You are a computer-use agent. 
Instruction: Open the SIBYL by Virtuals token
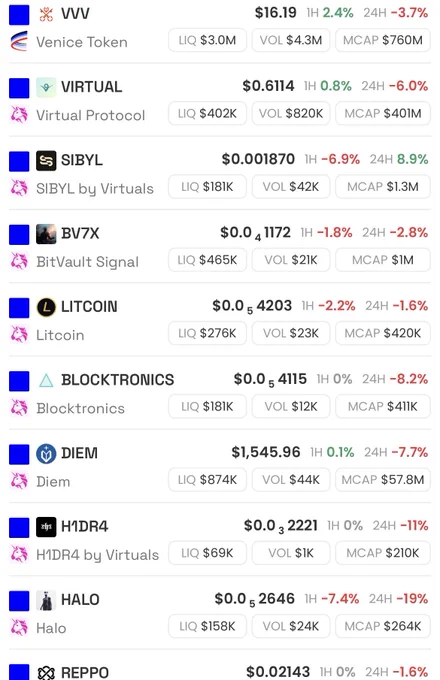(220, 174)
